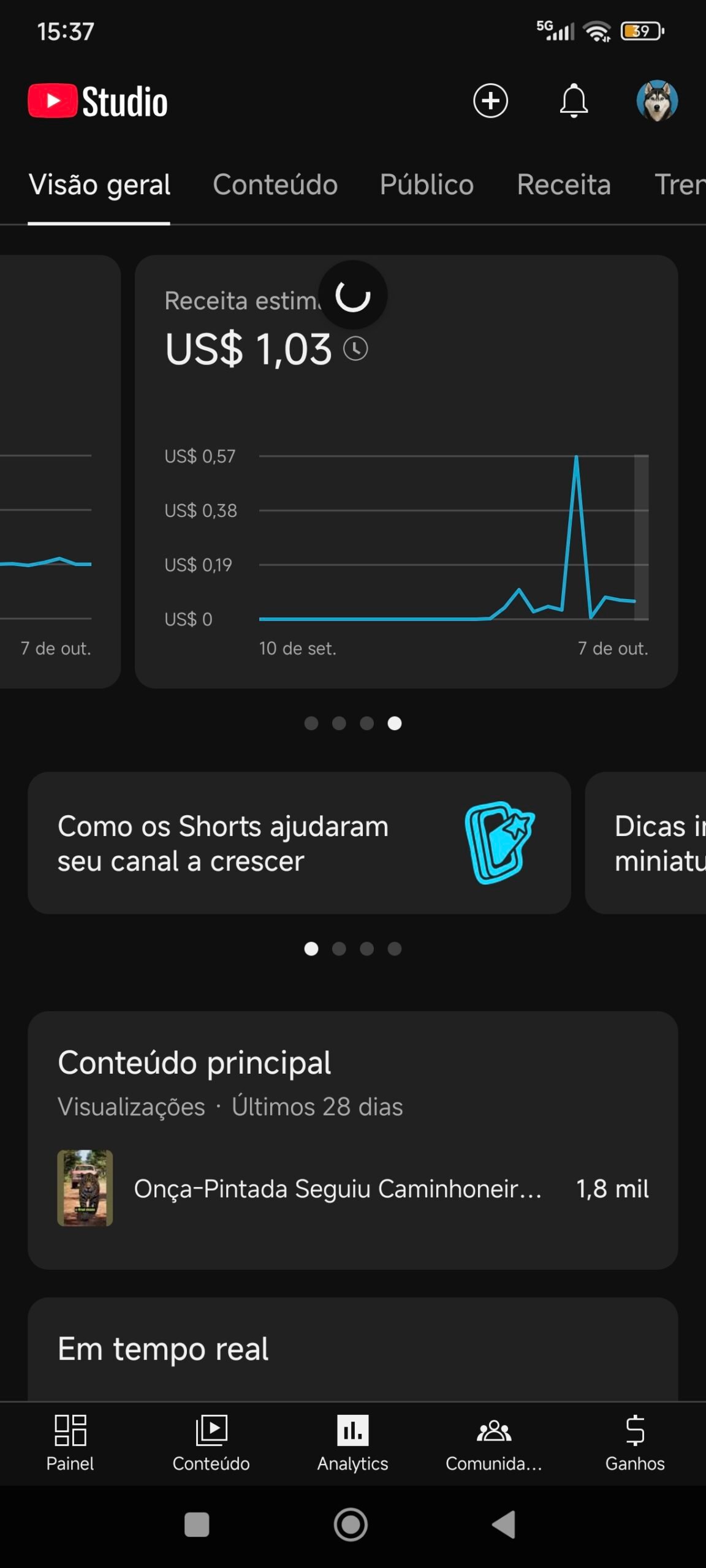706x1568 pixels.
Task: Open Conteúdo in the bottom navigation
Action: [211, 1442]
